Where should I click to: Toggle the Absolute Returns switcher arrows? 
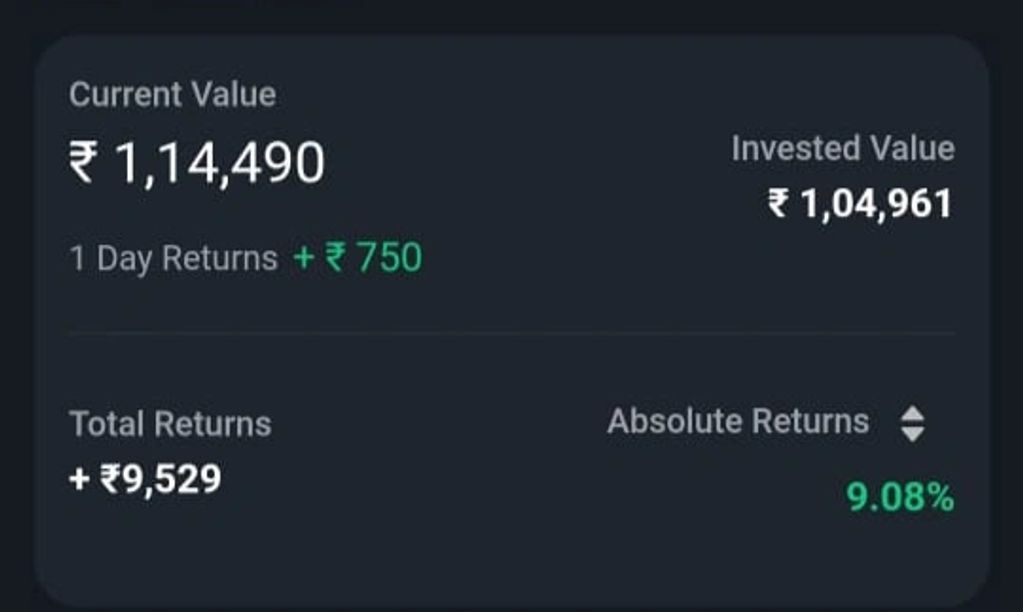coord(911,423)
